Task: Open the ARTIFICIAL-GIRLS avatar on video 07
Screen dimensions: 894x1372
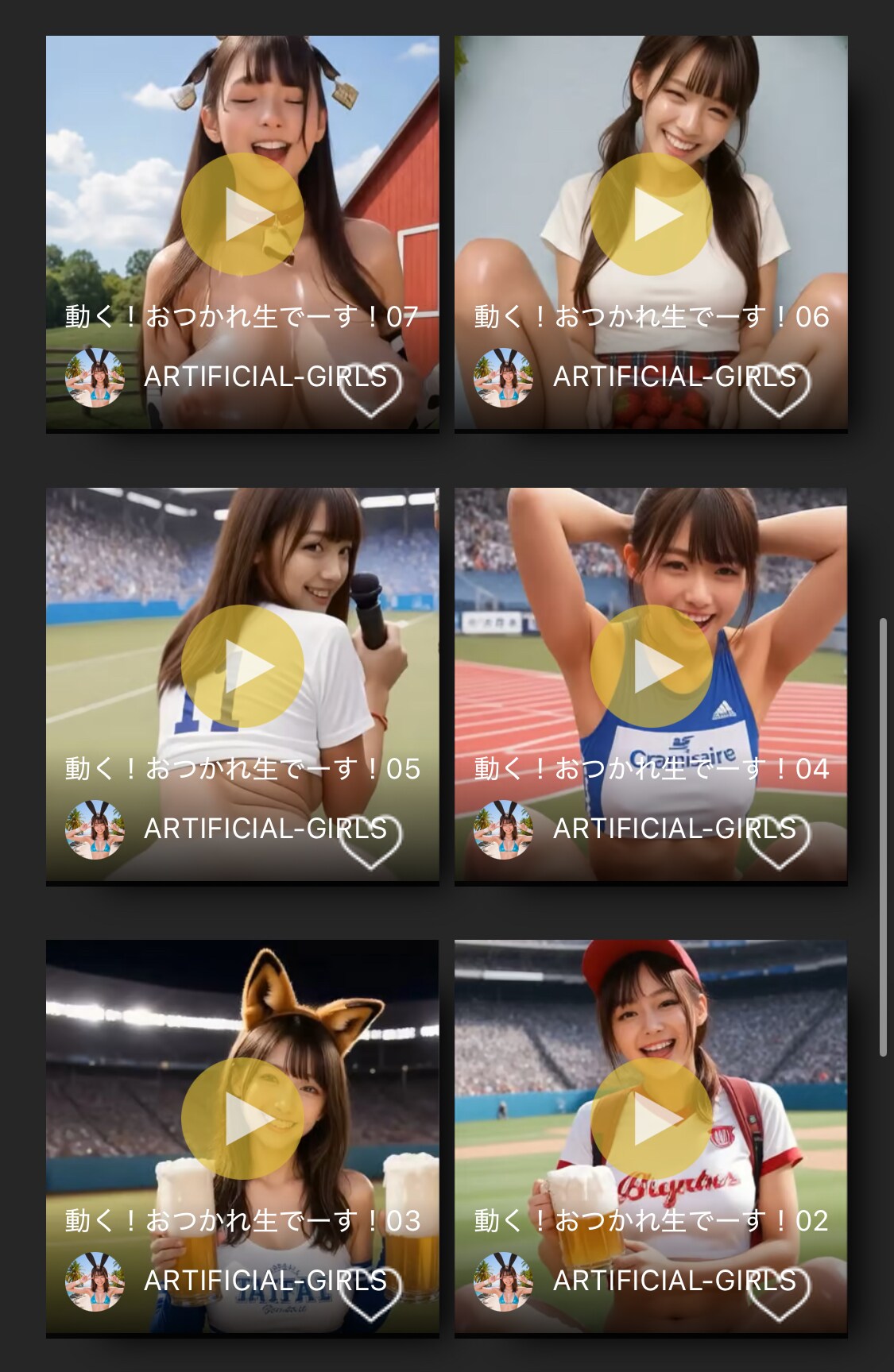Action: tap(95, 377)
